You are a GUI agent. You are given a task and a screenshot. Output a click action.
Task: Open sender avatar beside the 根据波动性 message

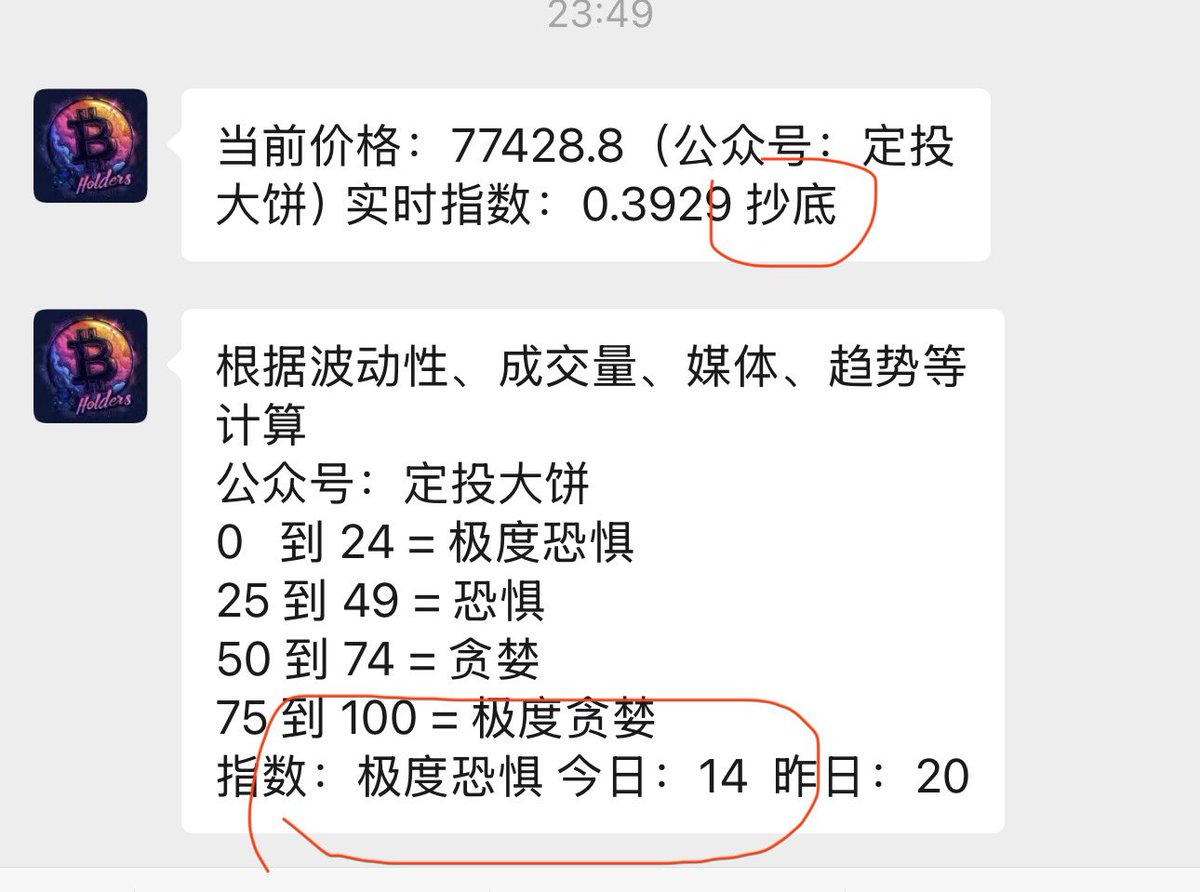(90, 366)
